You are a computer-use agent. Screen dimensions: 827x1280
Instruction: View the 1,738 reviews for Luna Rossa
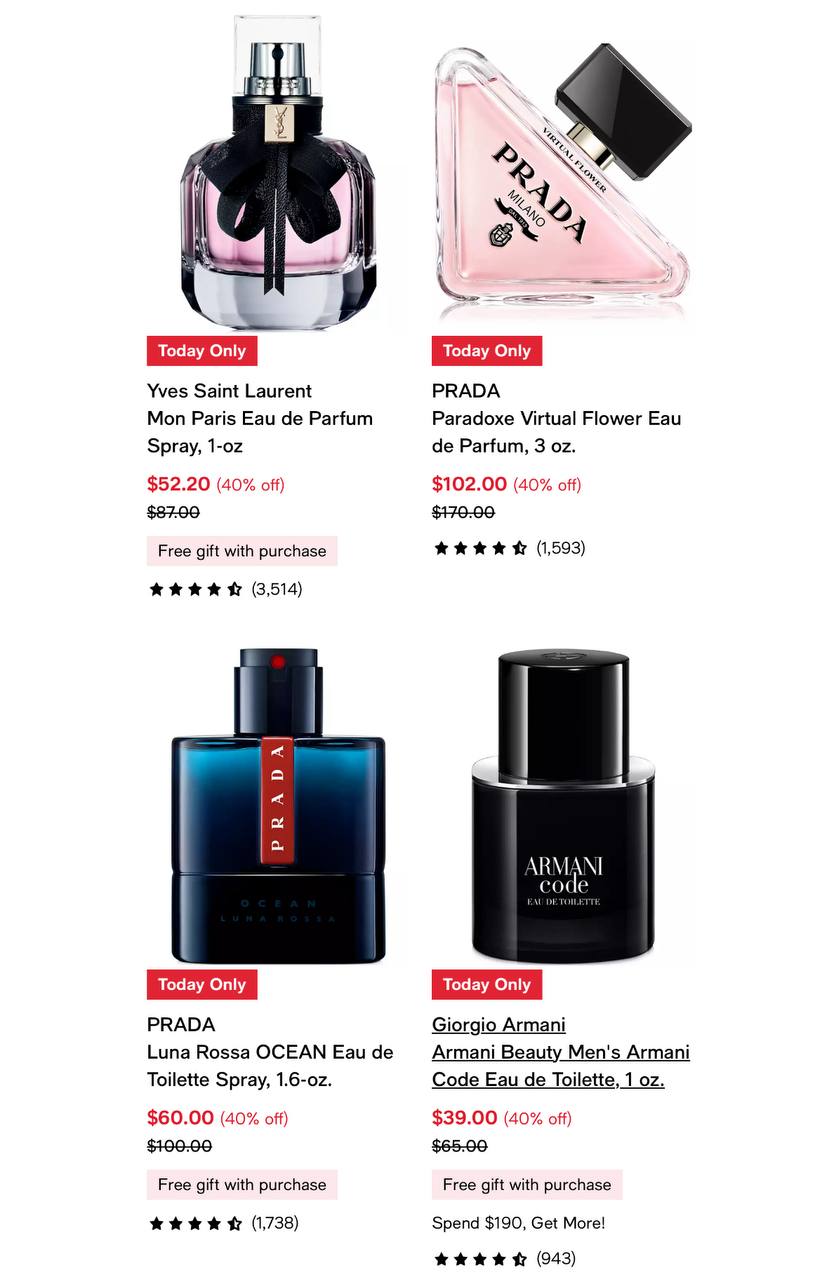point(224,1222)
